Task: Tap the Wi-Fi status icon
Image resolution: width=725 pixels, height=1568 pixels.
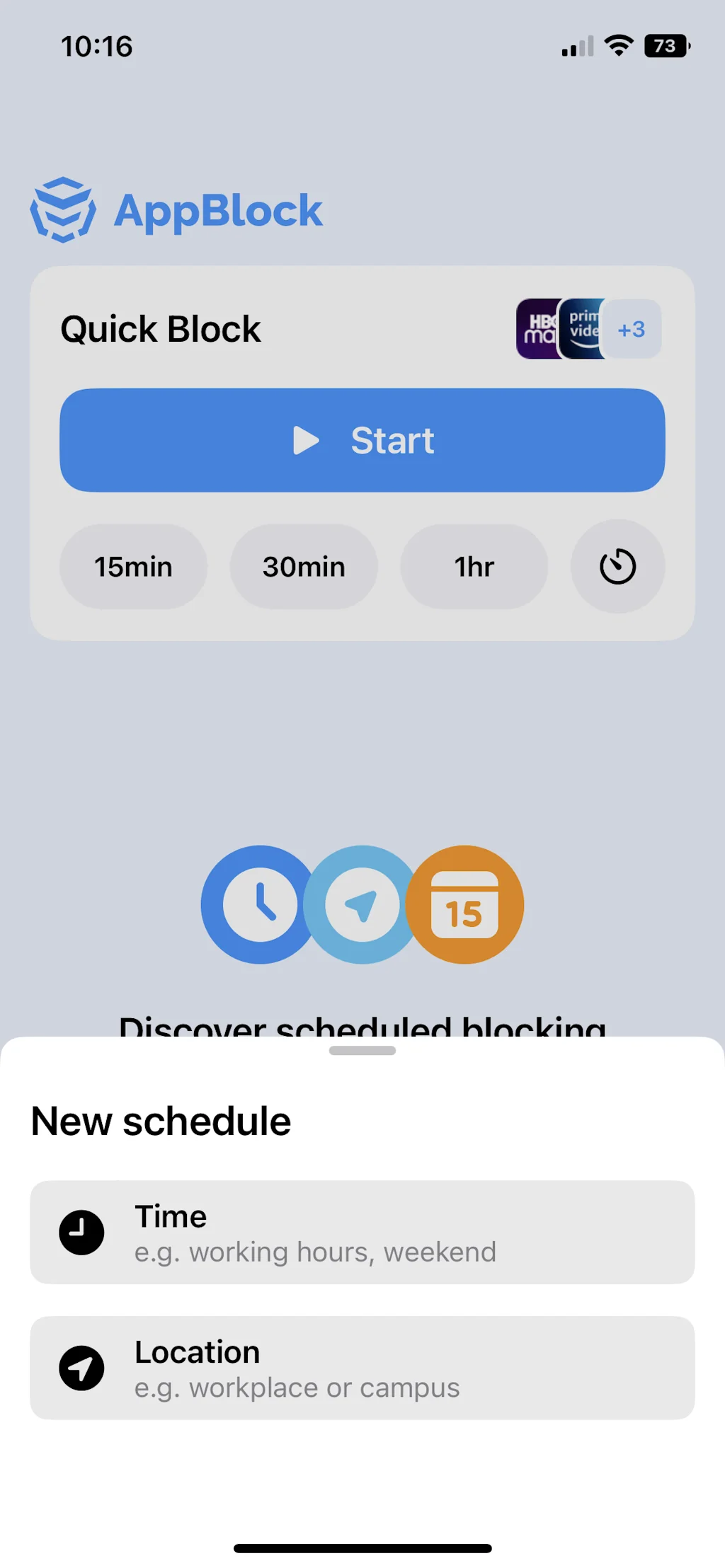Action: coord(617,45)
